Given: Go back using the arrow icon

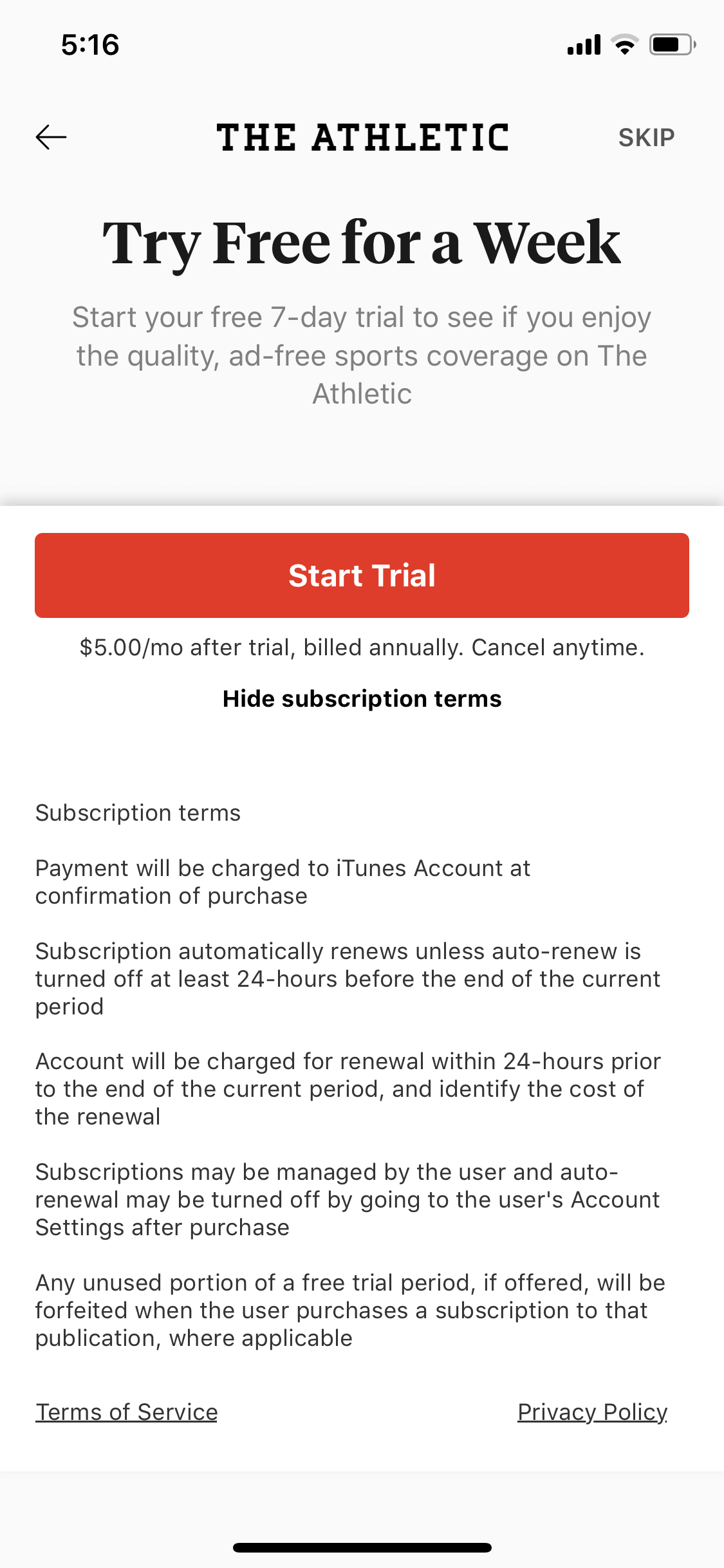Looking at the screenshot, I should click(51, 137).
